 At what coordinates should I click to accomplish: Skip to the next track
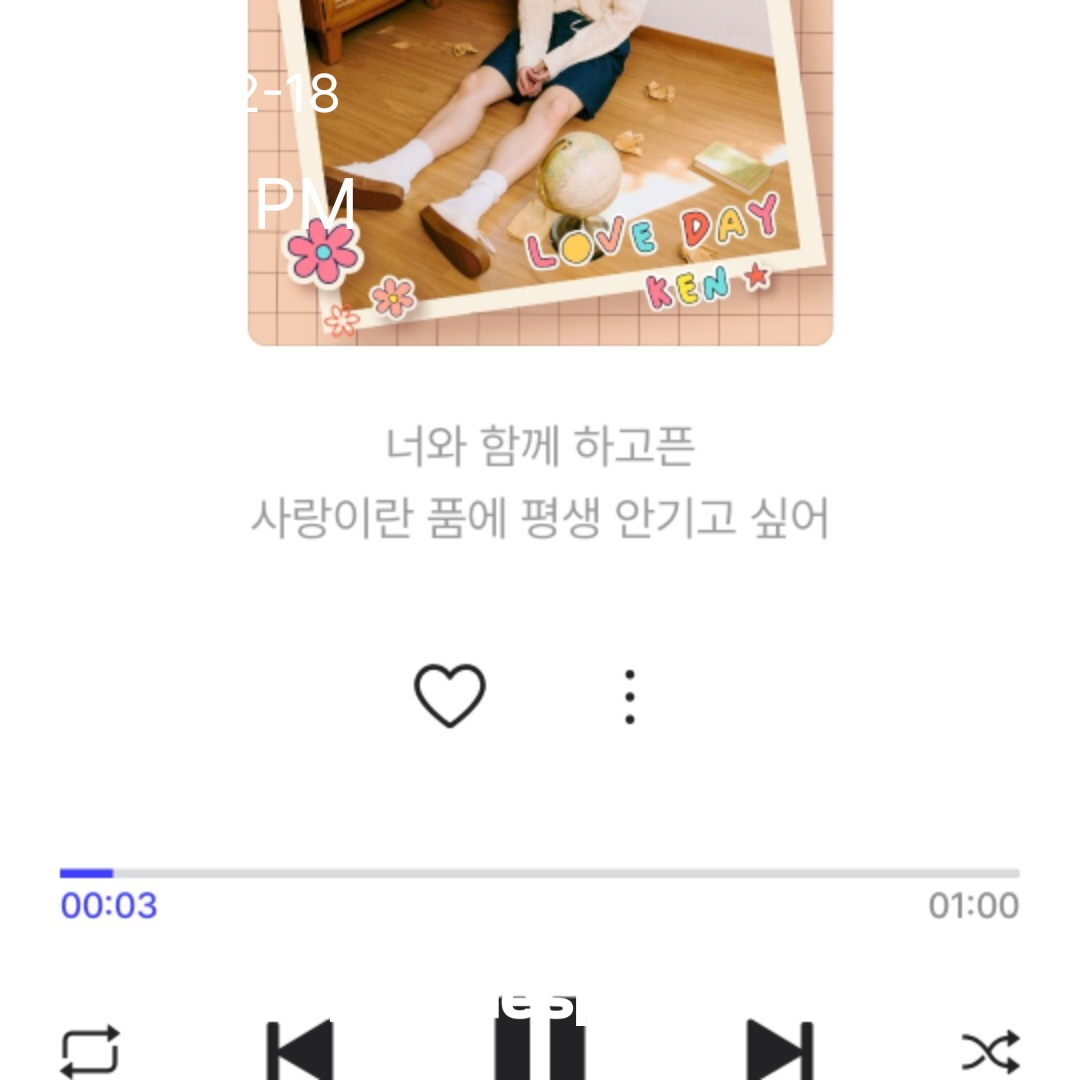(x=779, y=1052)
